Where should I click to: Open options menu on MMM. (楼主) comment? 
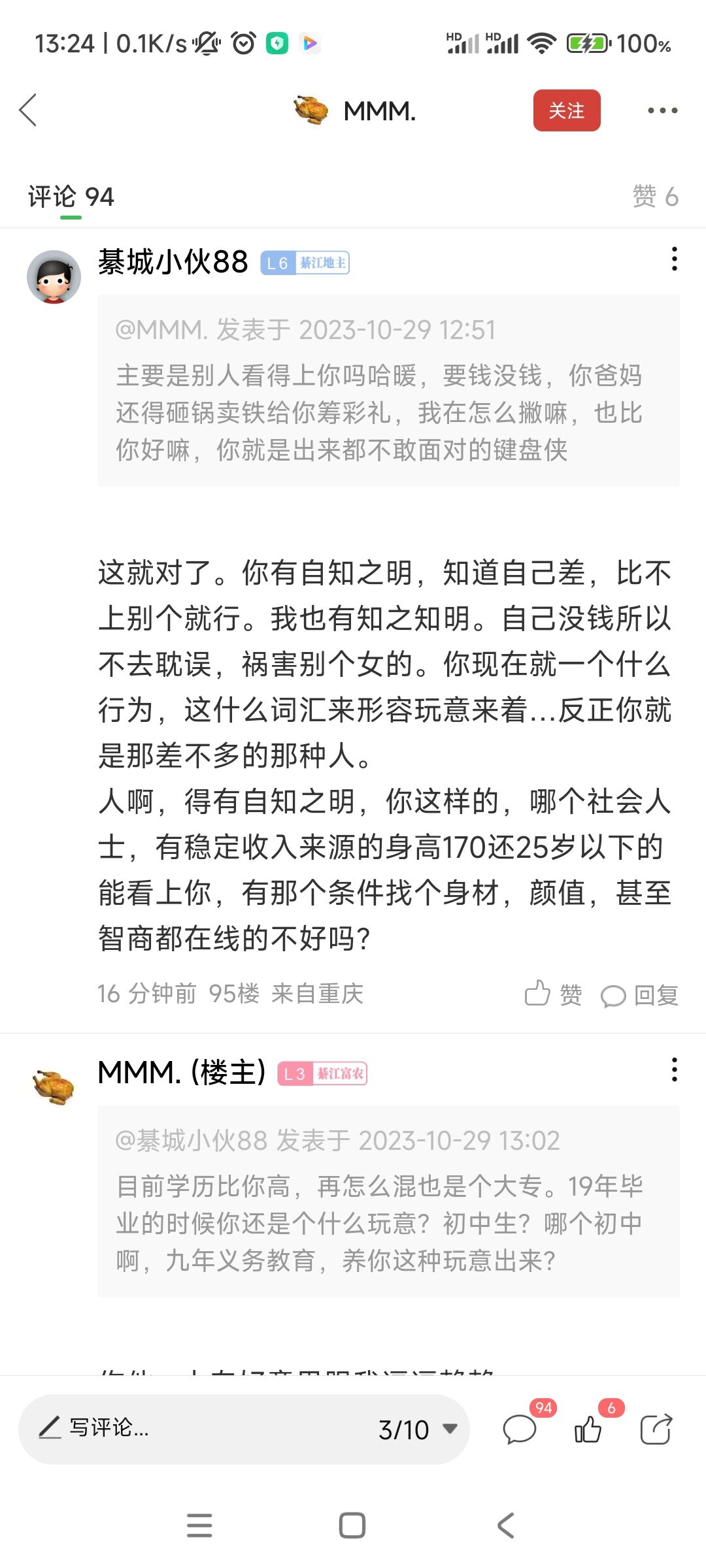point(674,1070)
